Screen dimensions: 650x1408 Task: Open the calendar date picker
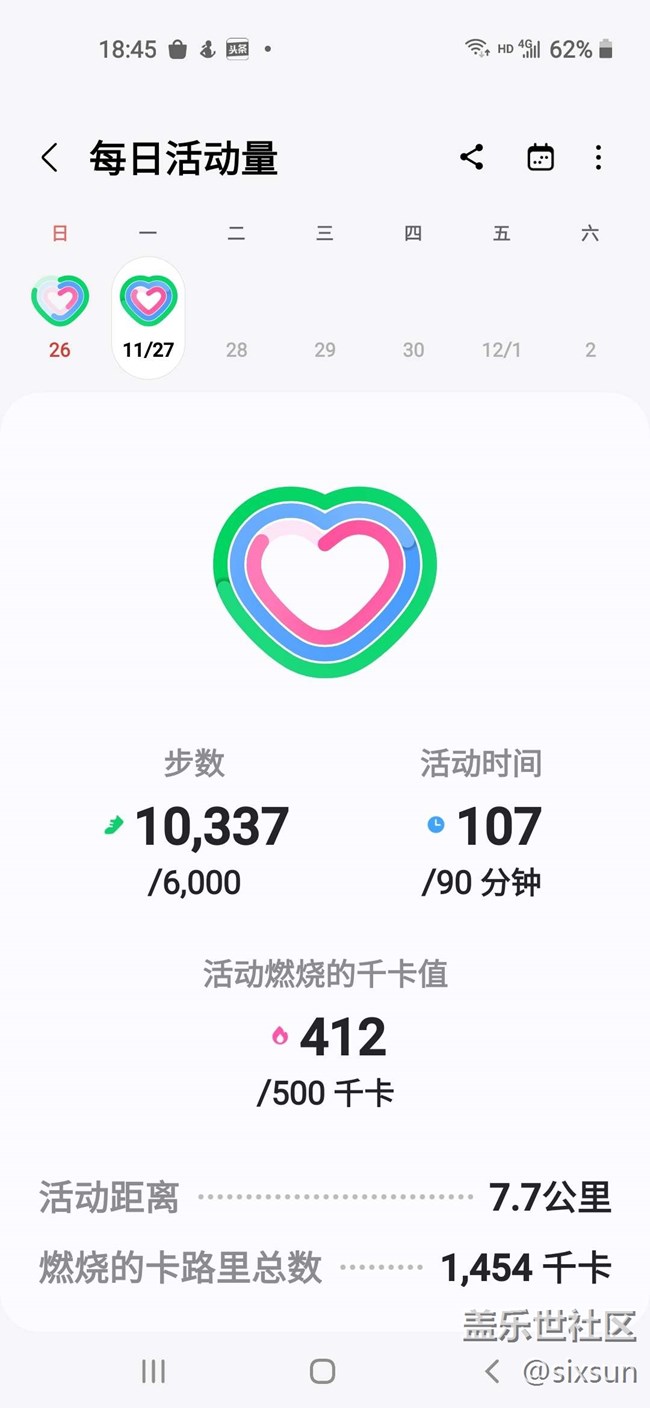pos(540,158)
